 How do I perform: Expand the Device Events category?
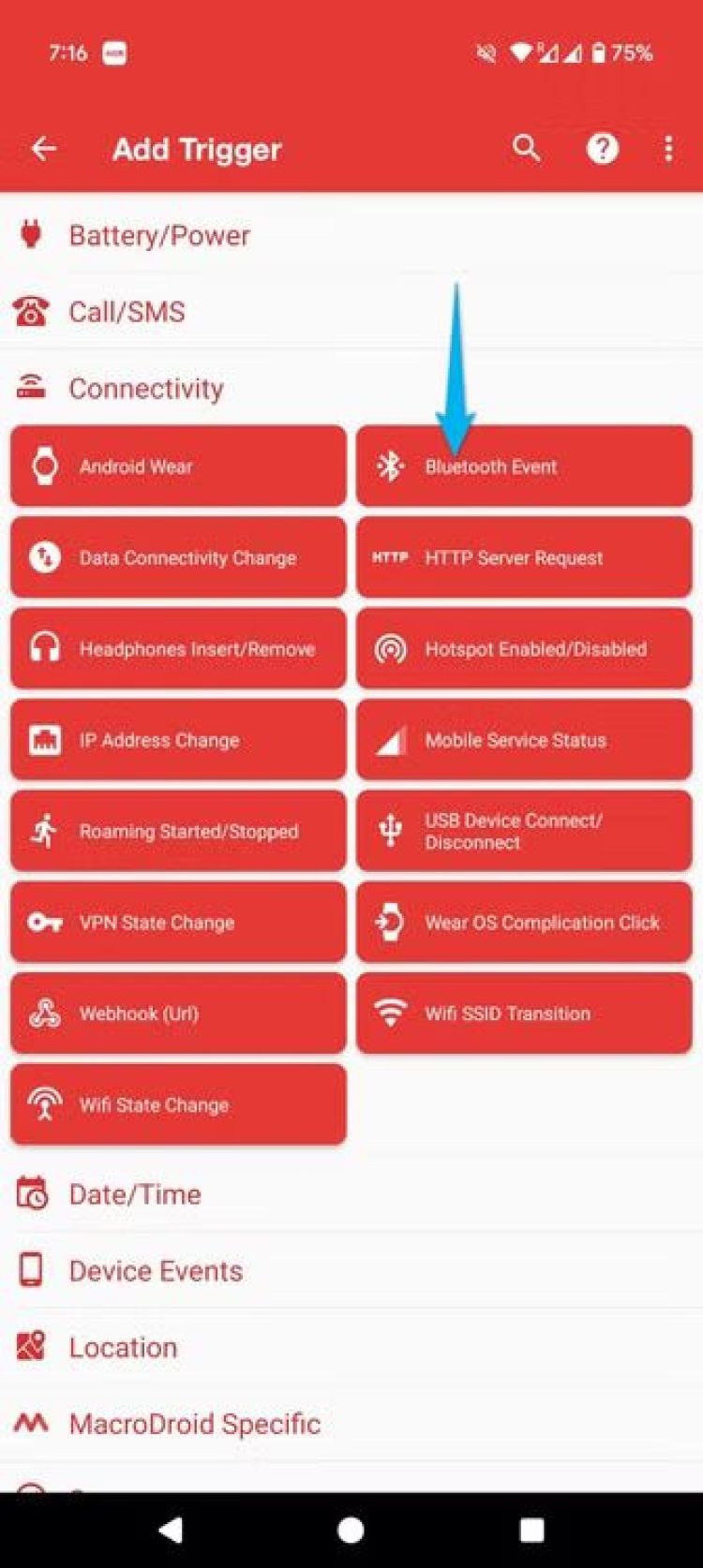coord(156,1271)
